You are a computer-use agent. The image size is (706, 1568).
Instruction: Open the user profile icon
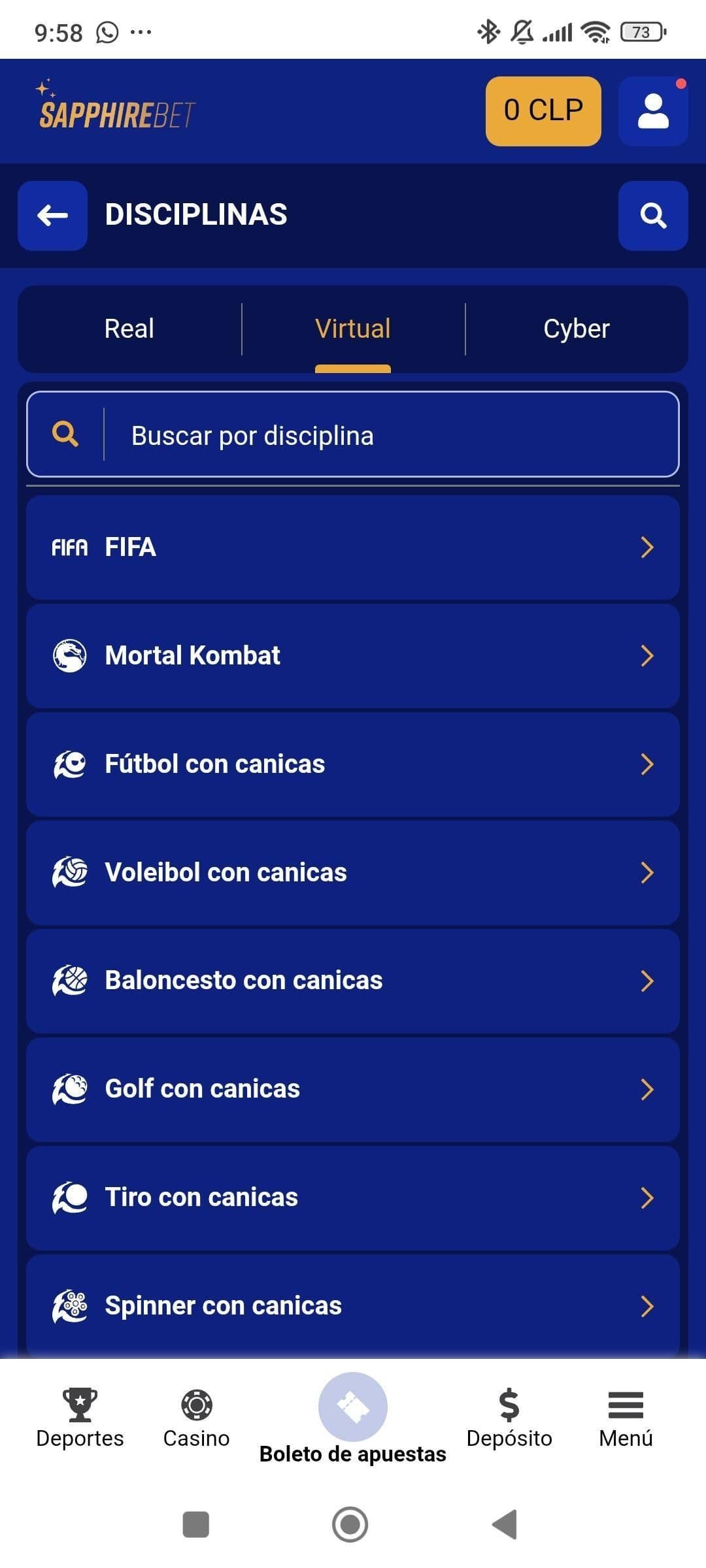point(653,110)
